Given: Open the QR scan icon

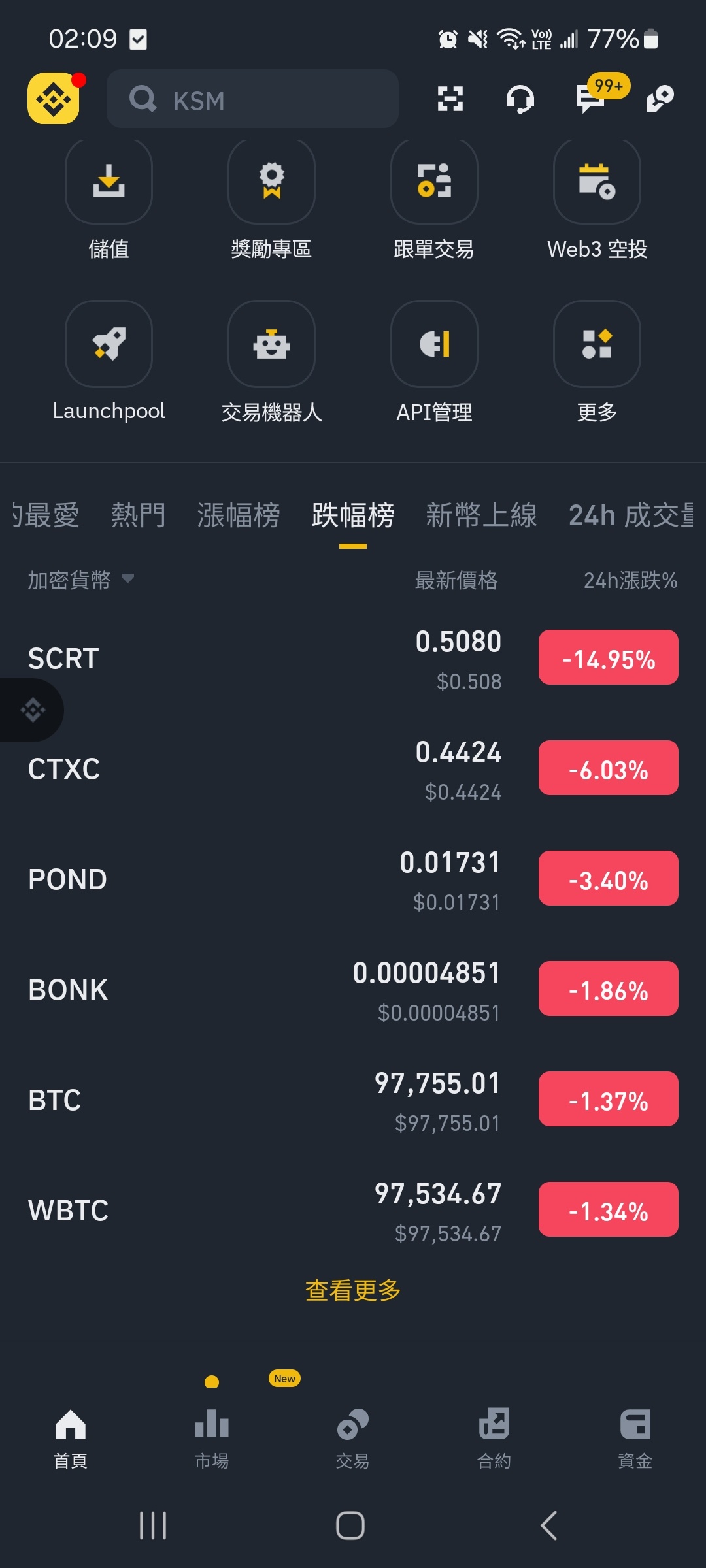Looking at the screenshot, I should [450, 99].
